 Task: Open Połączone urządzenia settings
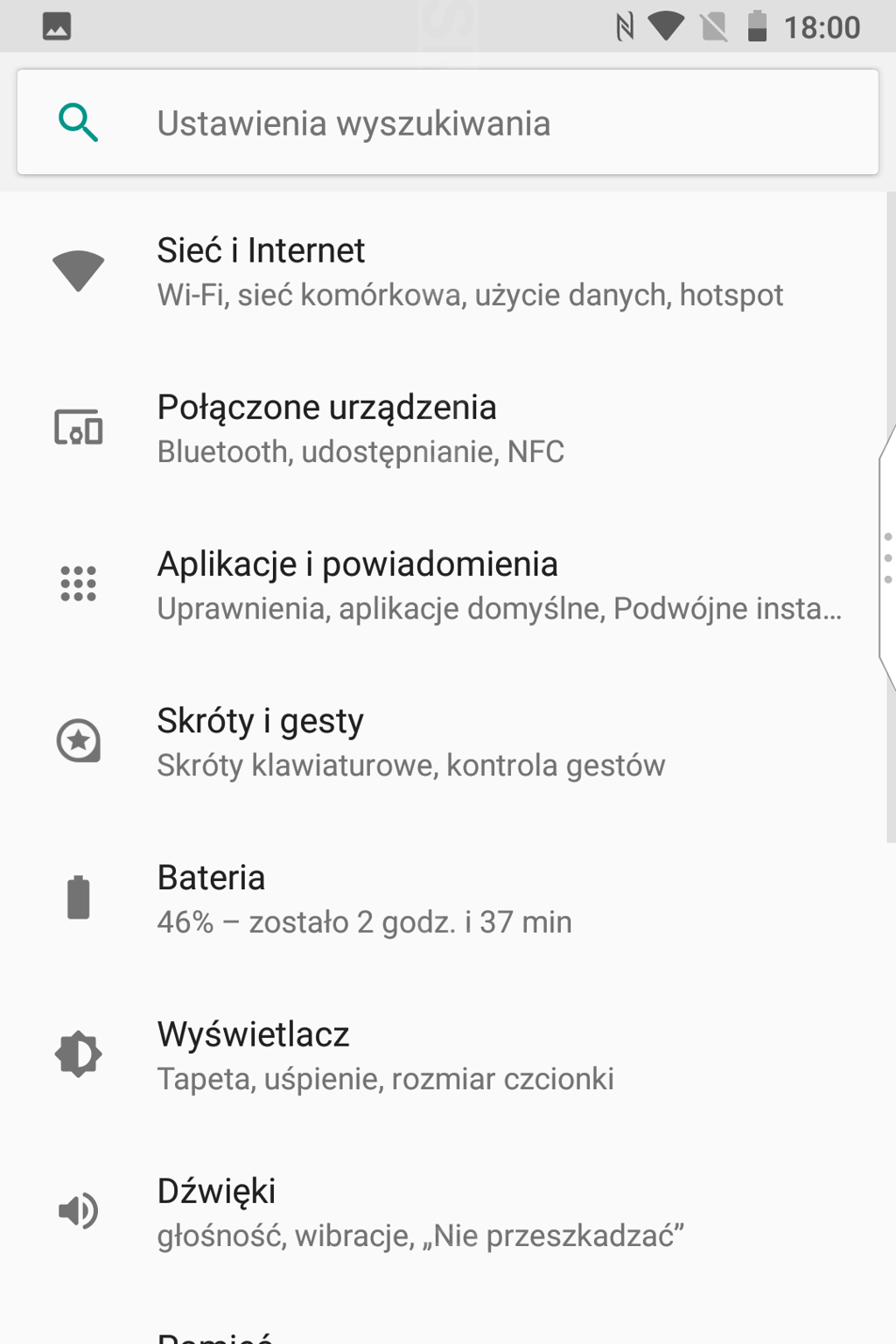(x=437, y=429)
